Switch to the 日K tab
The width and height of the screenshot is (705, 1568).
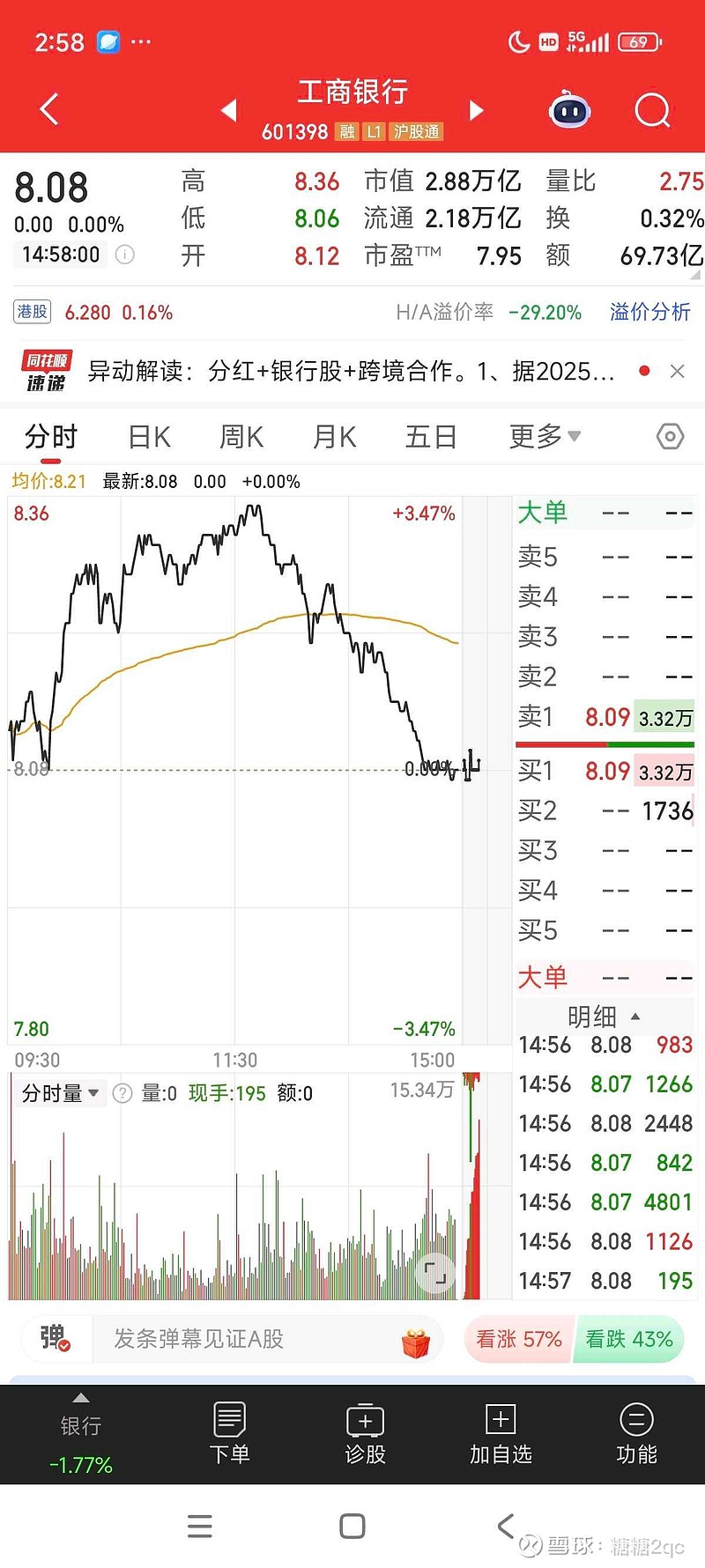148,436
